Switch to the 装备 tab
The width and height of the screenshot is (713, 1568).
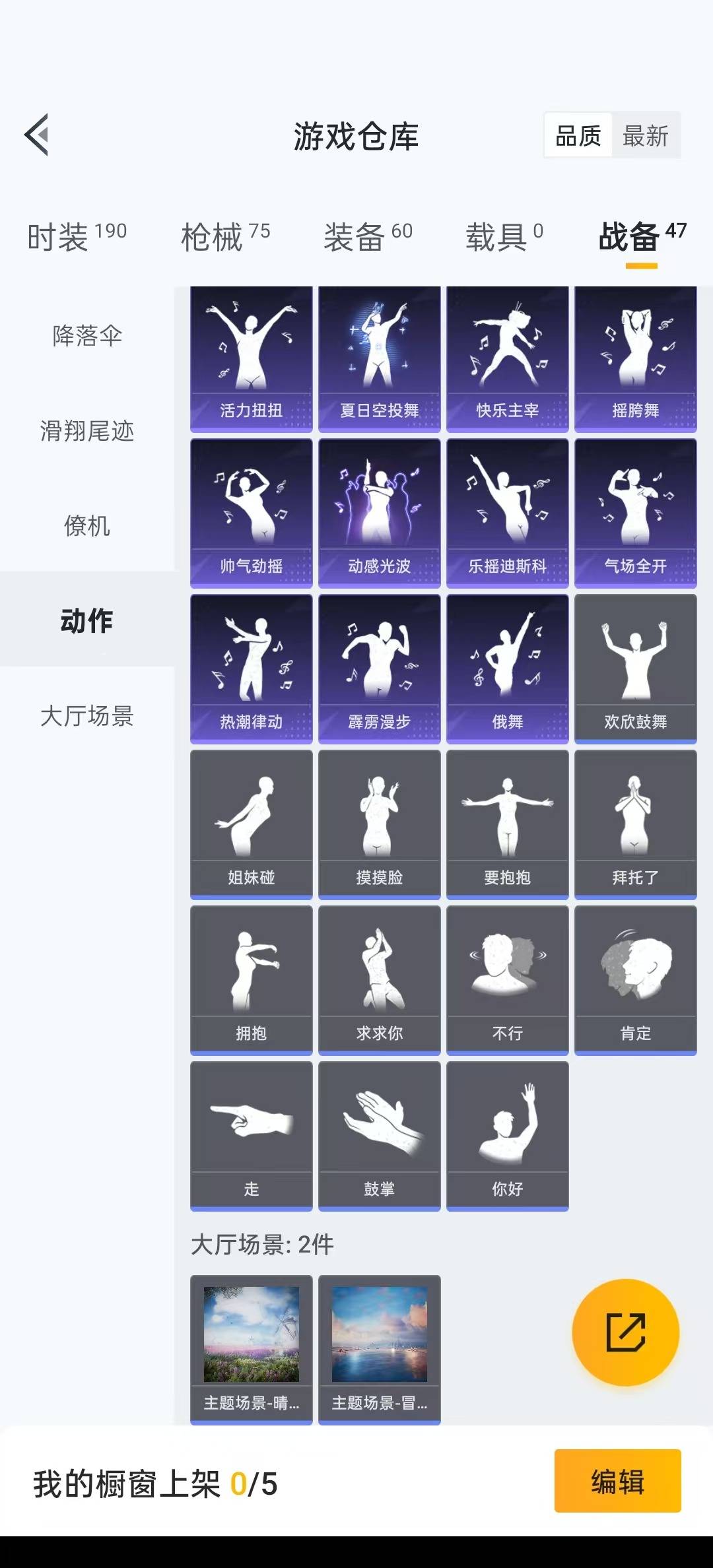pos(368,236)
